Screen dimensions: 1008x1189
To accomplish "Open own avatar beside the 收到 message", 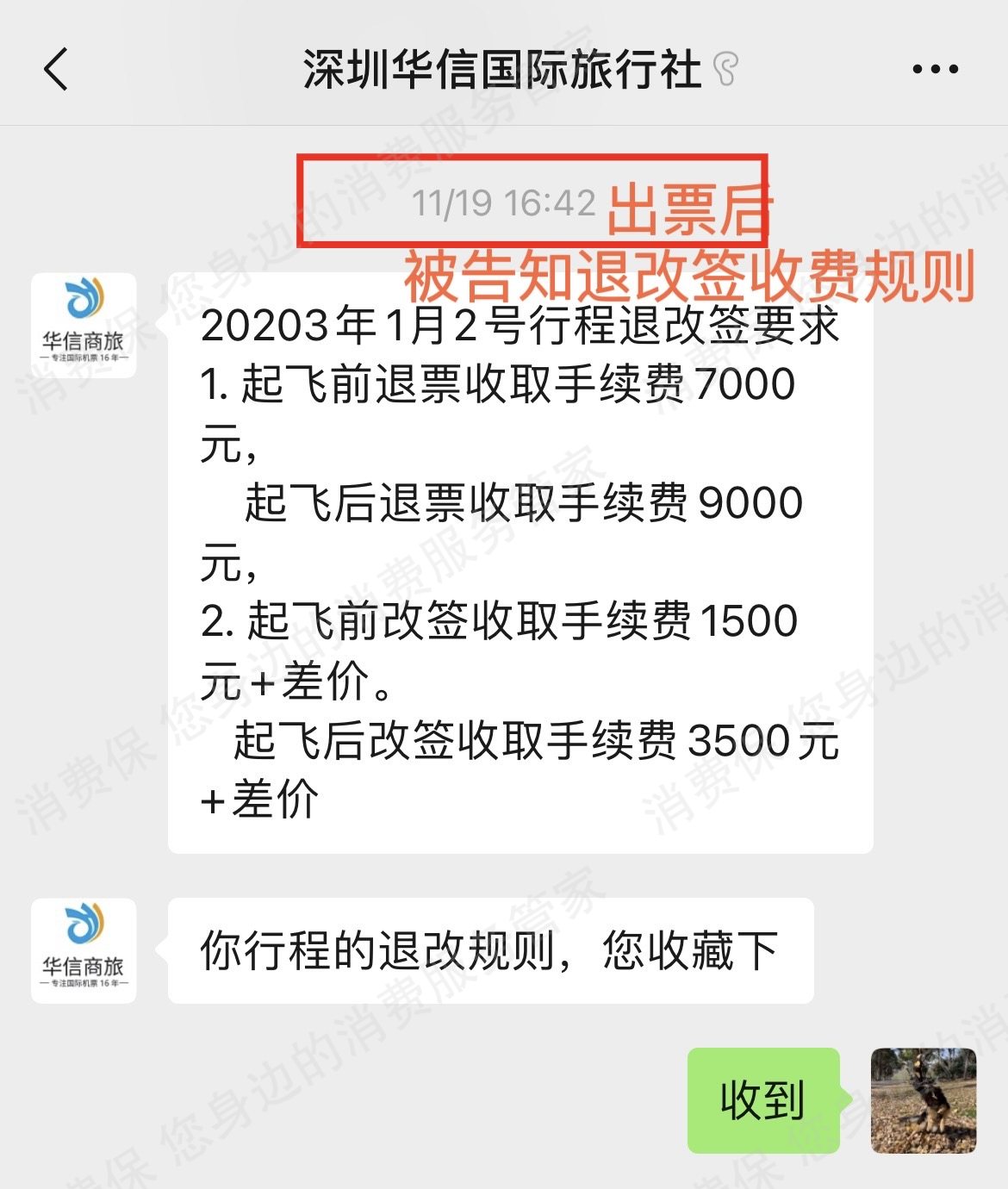I will tap(924, 1100).
